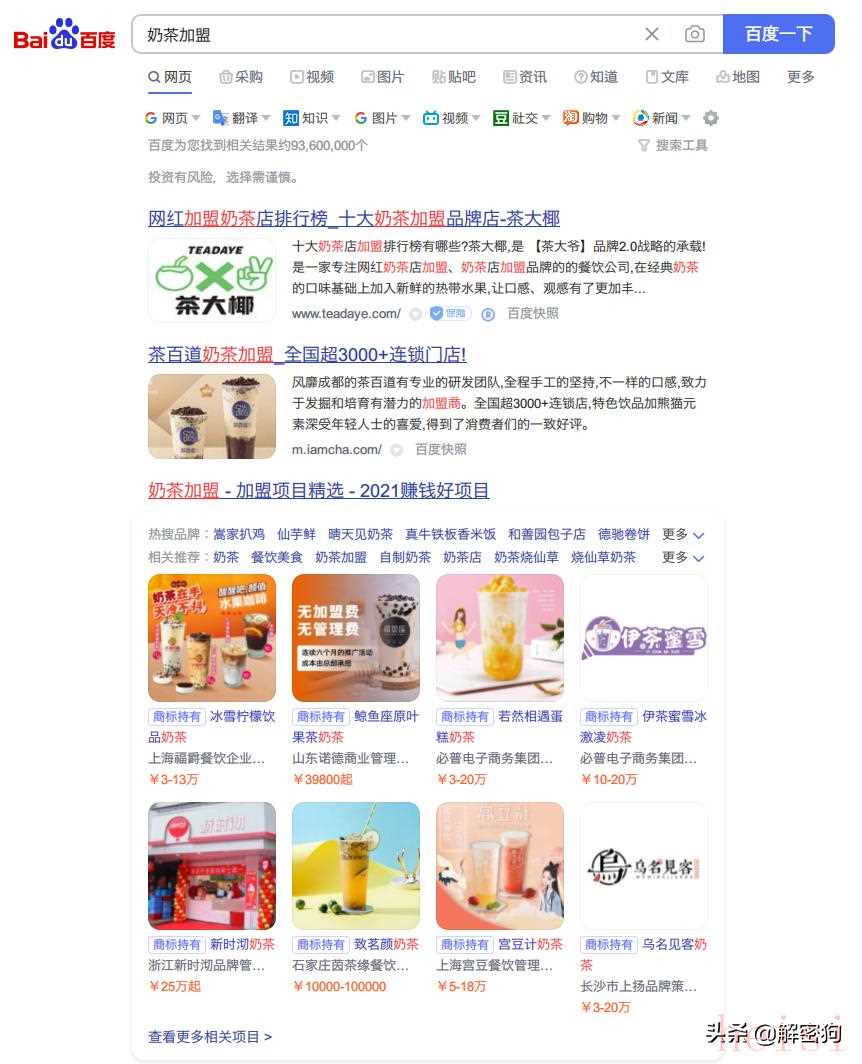The image size is (862, 1064).
Task: Switch to the 图片 tab
Action: point(382,77)
